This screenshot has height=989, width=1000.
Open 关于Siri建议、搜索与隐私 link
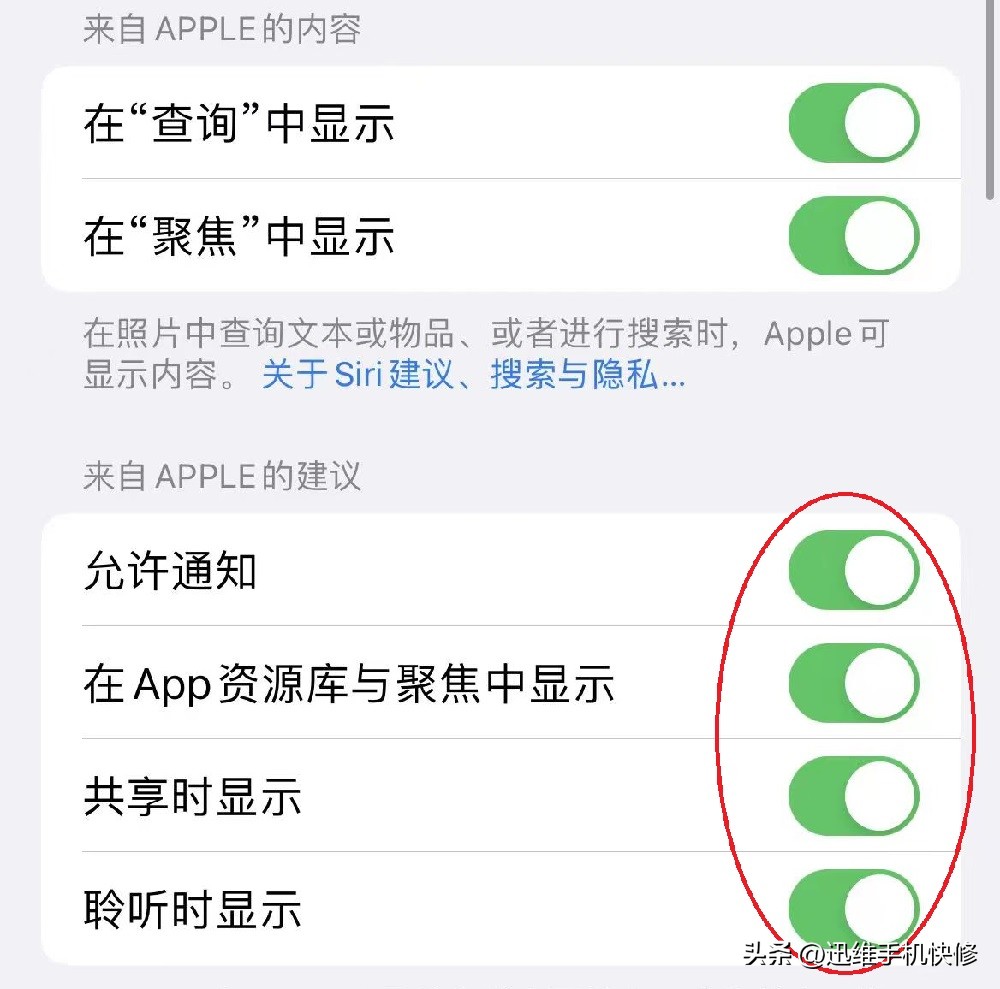(x=473, y=375)
